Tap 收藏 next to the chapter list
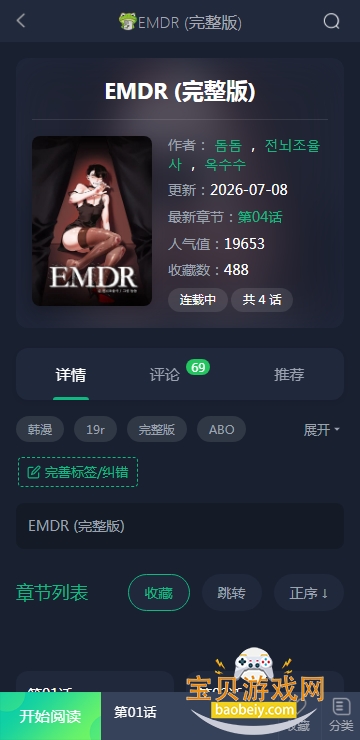 tap(159, 593)
